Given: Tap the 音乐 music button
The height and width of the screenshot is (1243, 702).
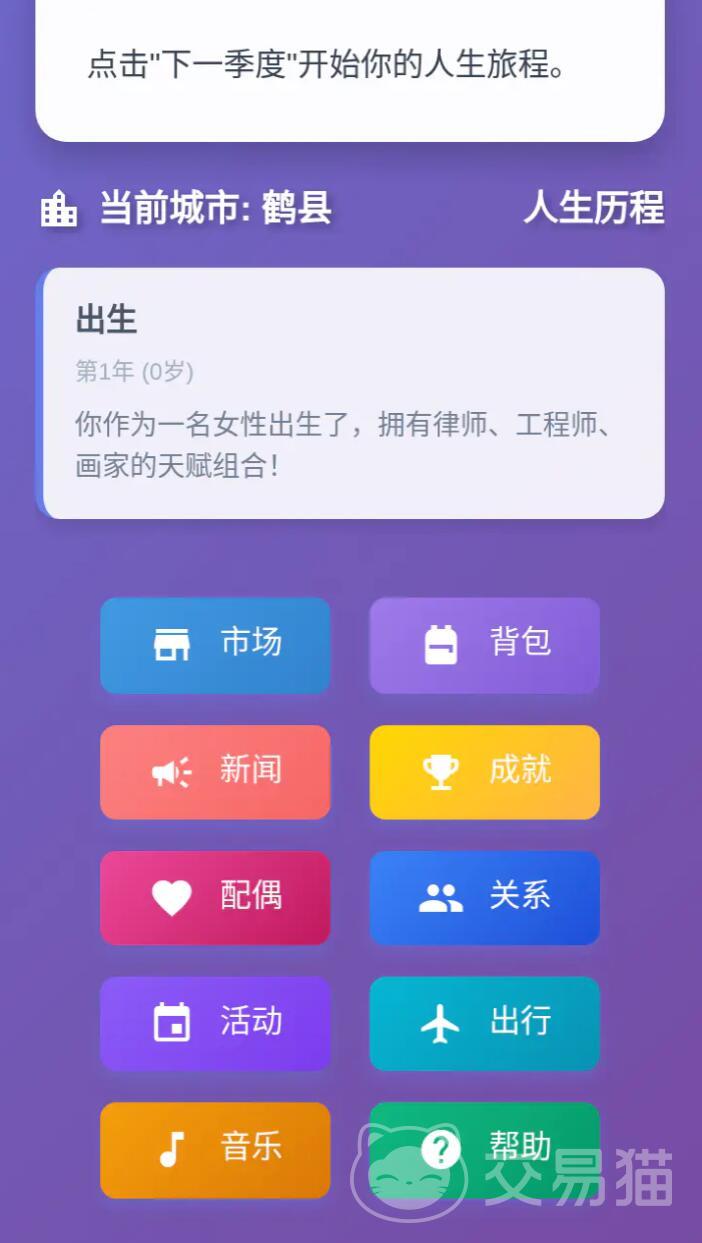Looking at the screenshot, I should tap(215, 1150).
